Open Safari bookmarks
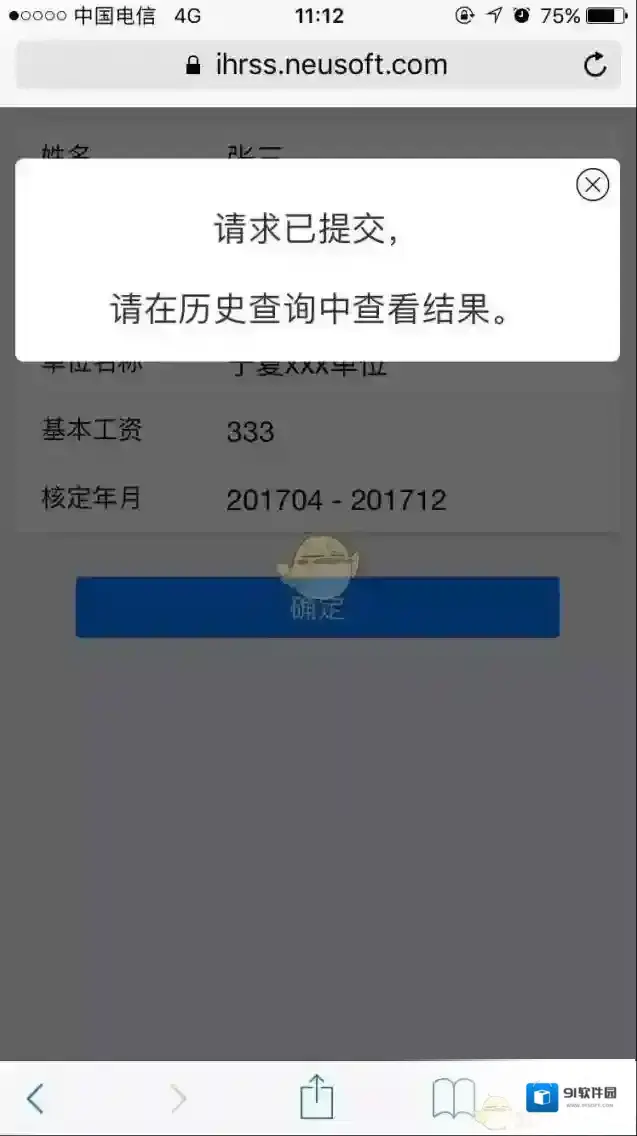 click(x=453, y=1098)
